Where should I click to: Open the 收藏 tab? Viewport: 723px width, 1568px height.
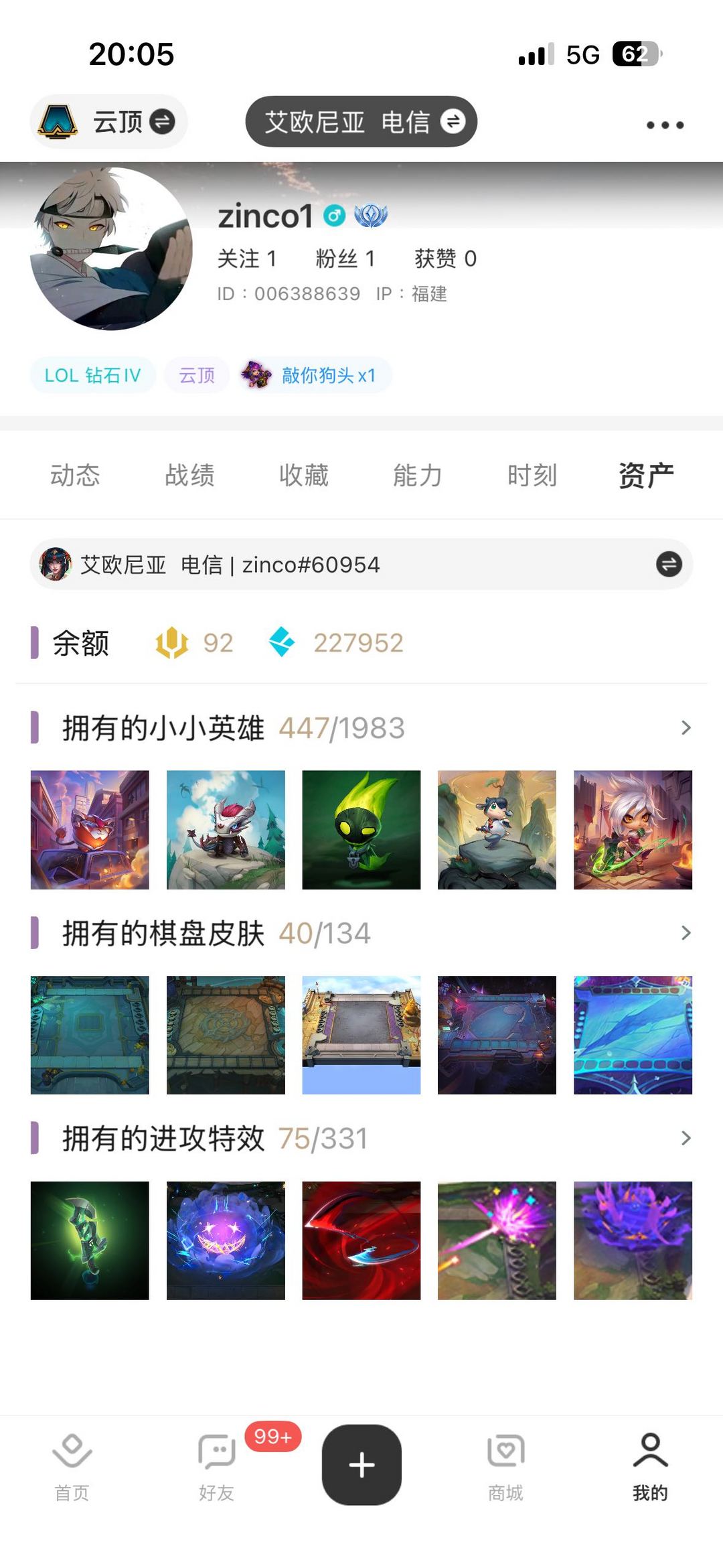point(304,475)
